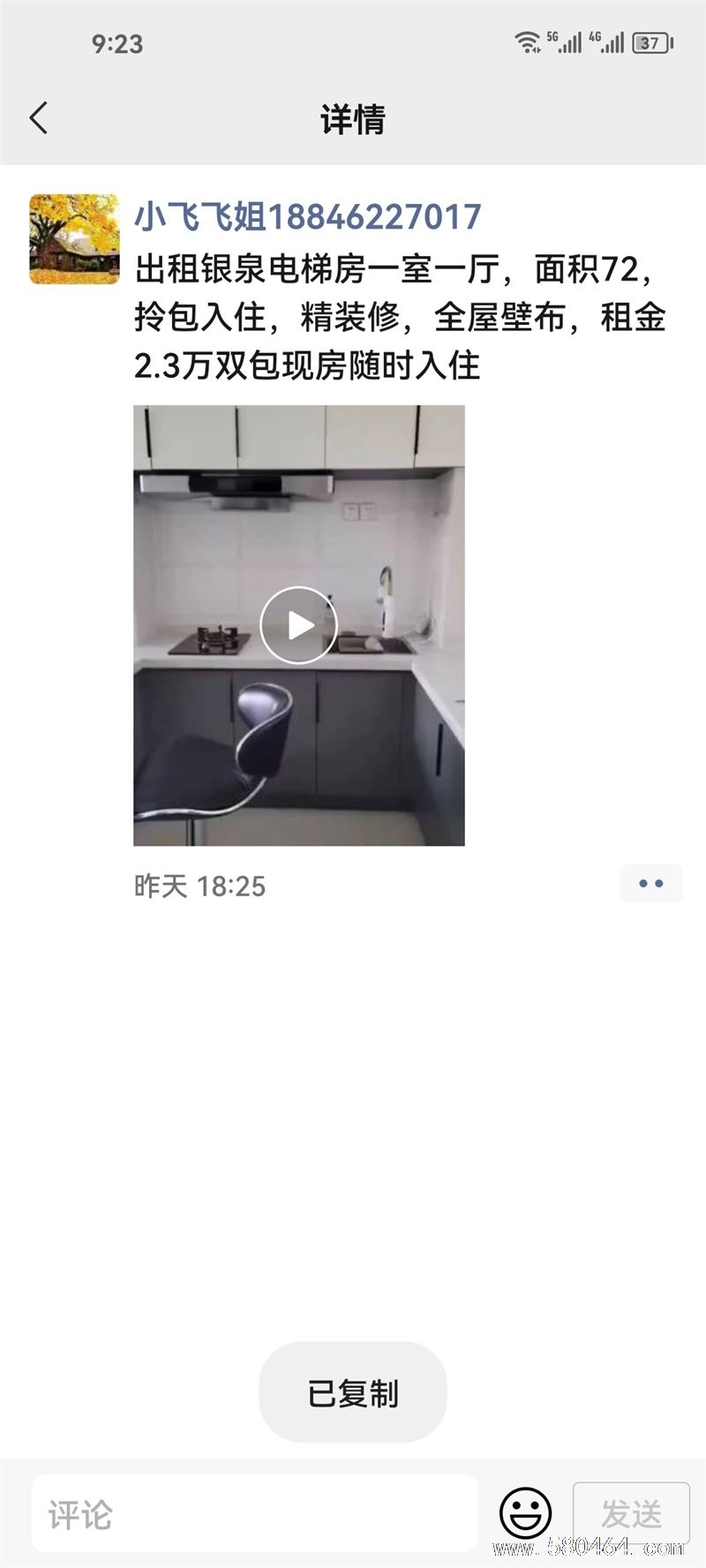The width and height of the screenshot is (706, 1568).
Task: Open the emoji smiley picker
Action: click(x=526, y=1513)
